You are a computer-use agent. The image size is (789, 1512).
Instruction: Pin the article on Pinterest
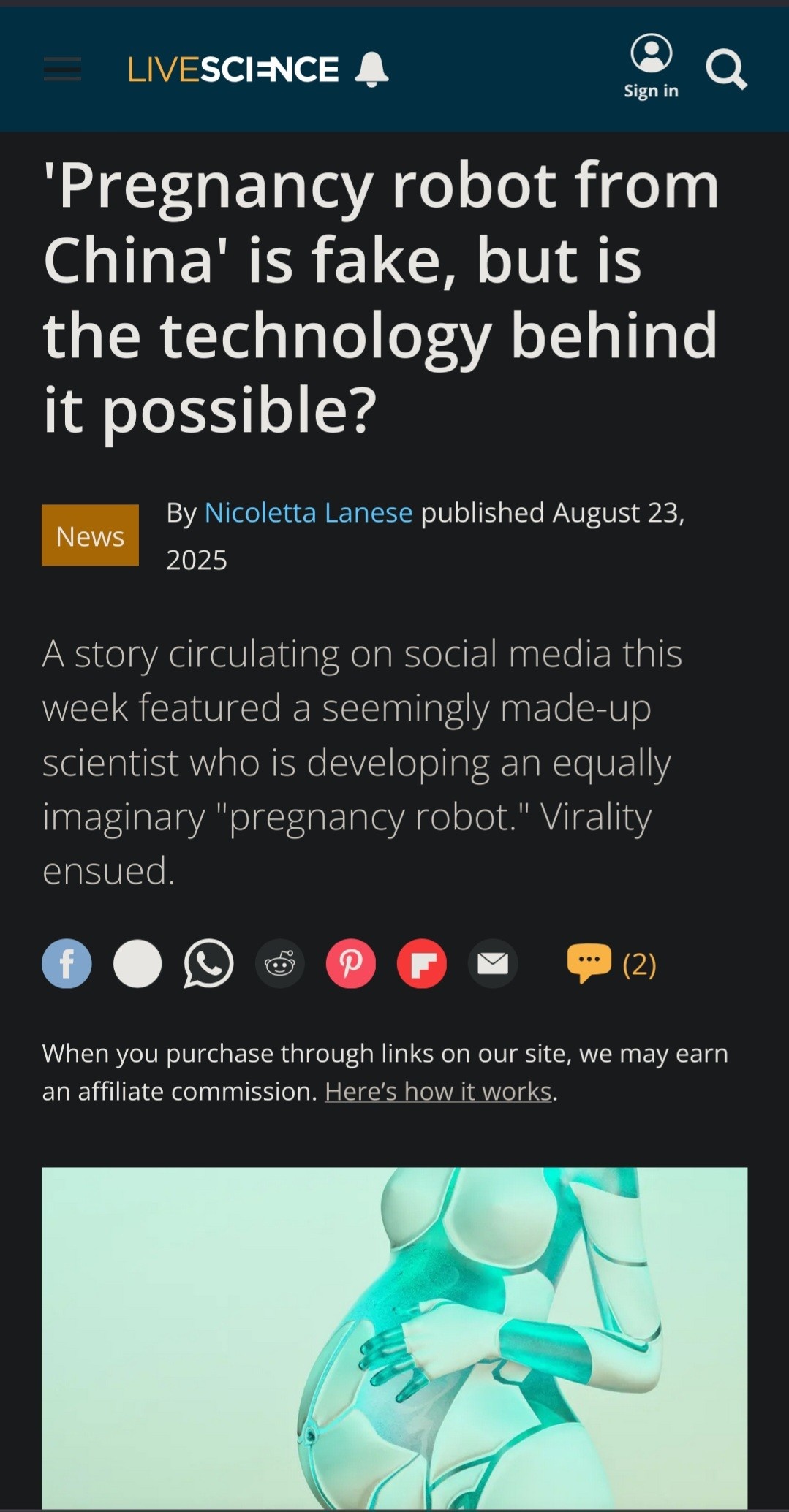pos(350,964)
